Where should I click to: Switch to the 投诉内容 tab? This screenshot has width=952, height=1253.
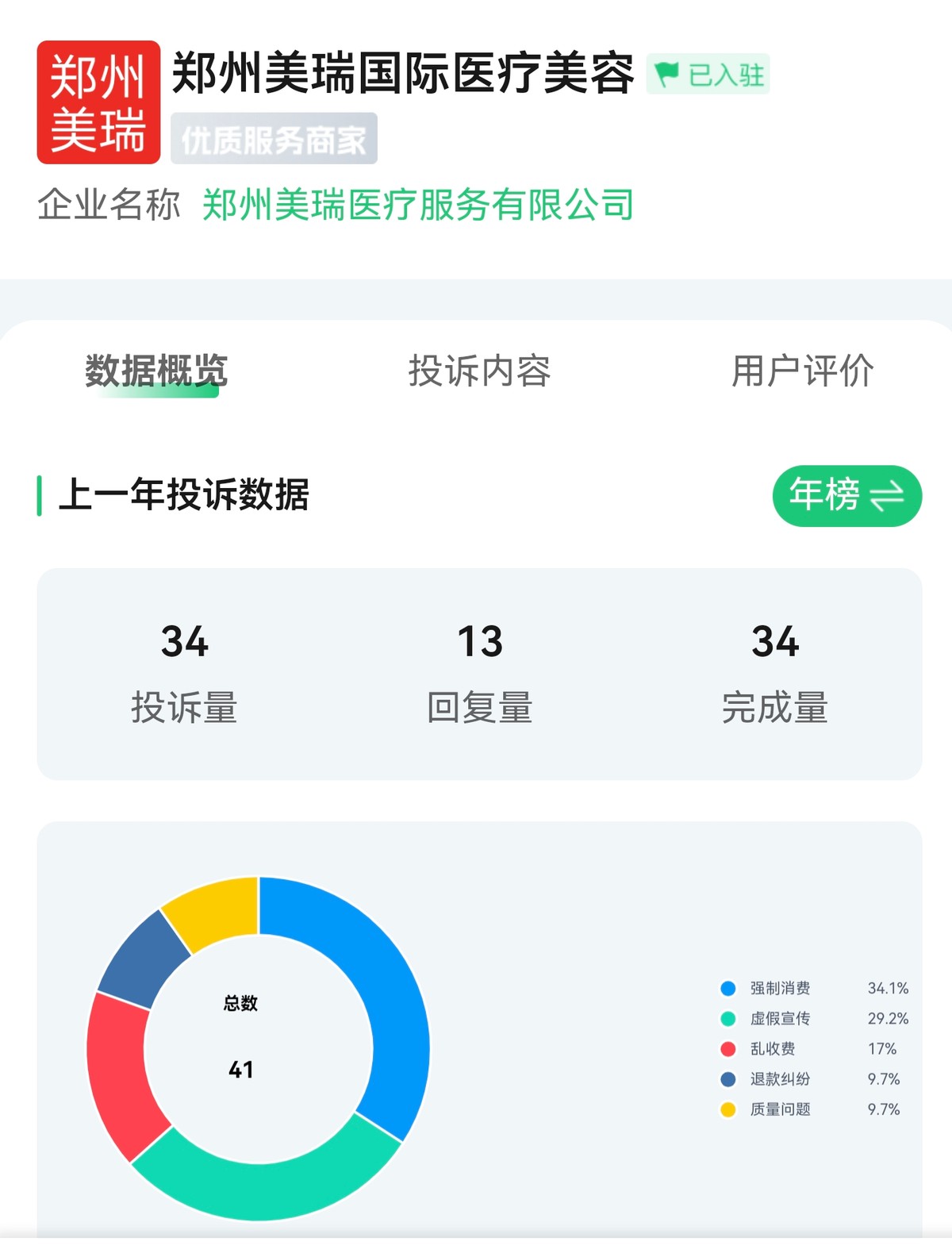point(479,371)
